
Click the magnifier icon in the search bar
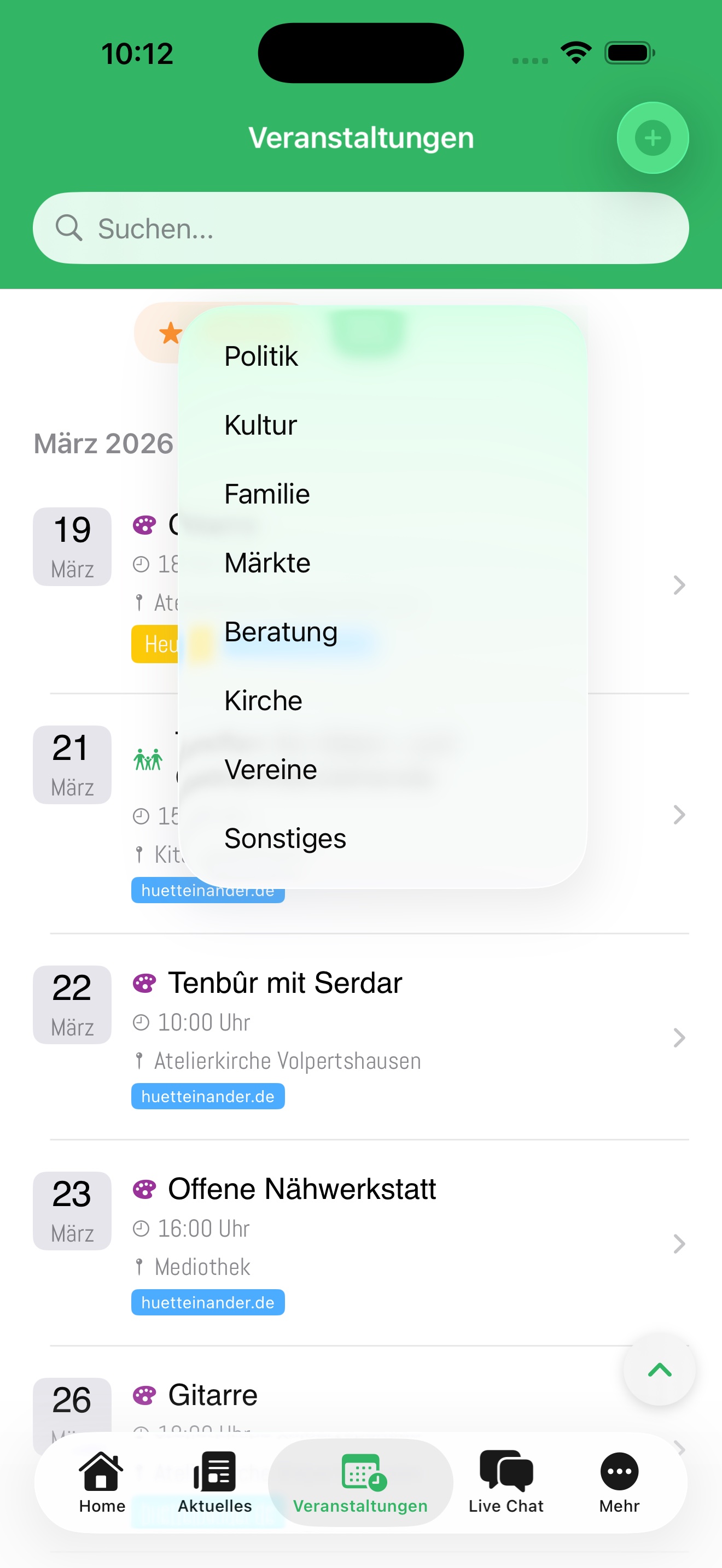pos(70,229)
